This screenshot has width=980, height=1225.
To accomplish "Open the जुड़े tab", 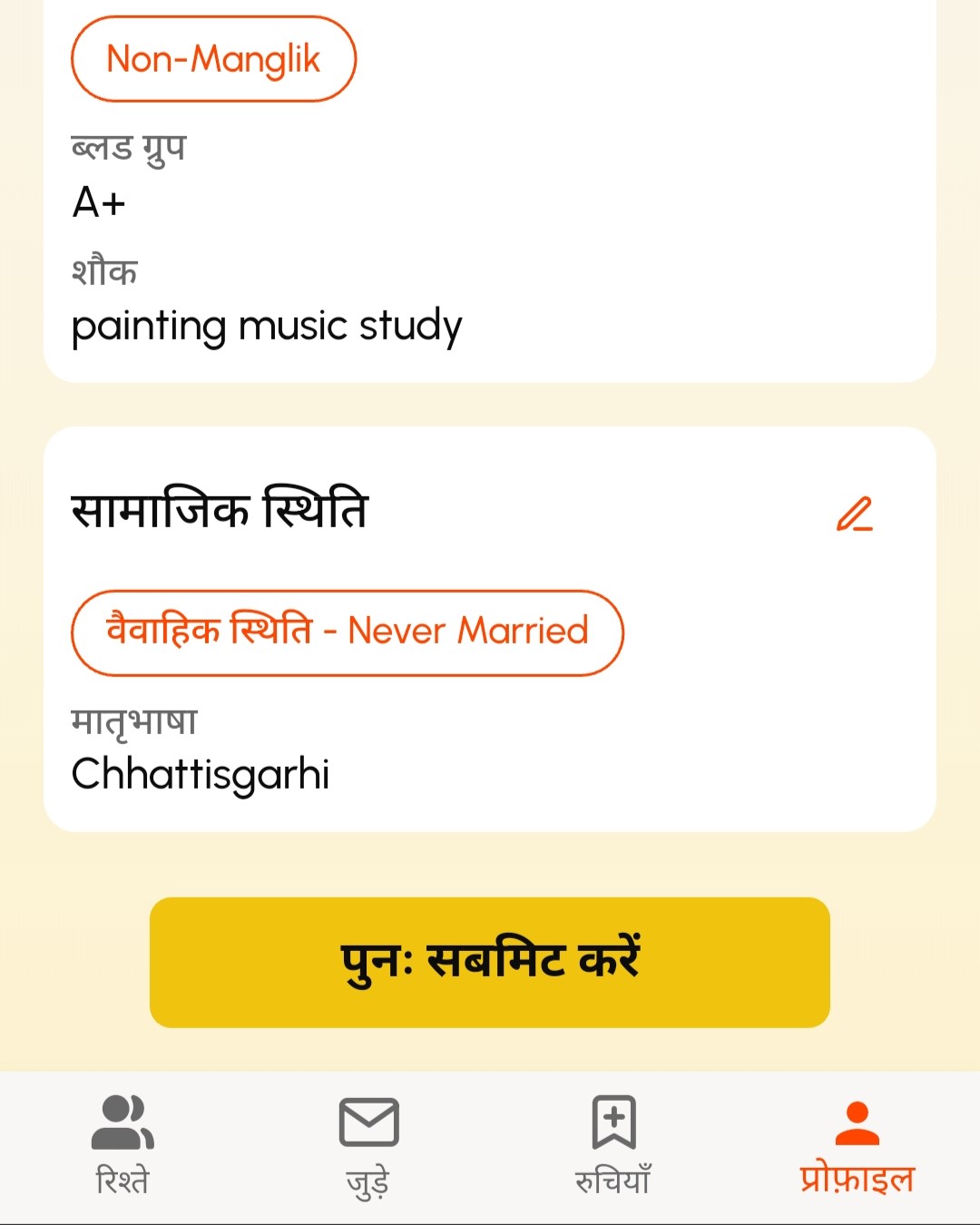I will [x=368, y=1145].
